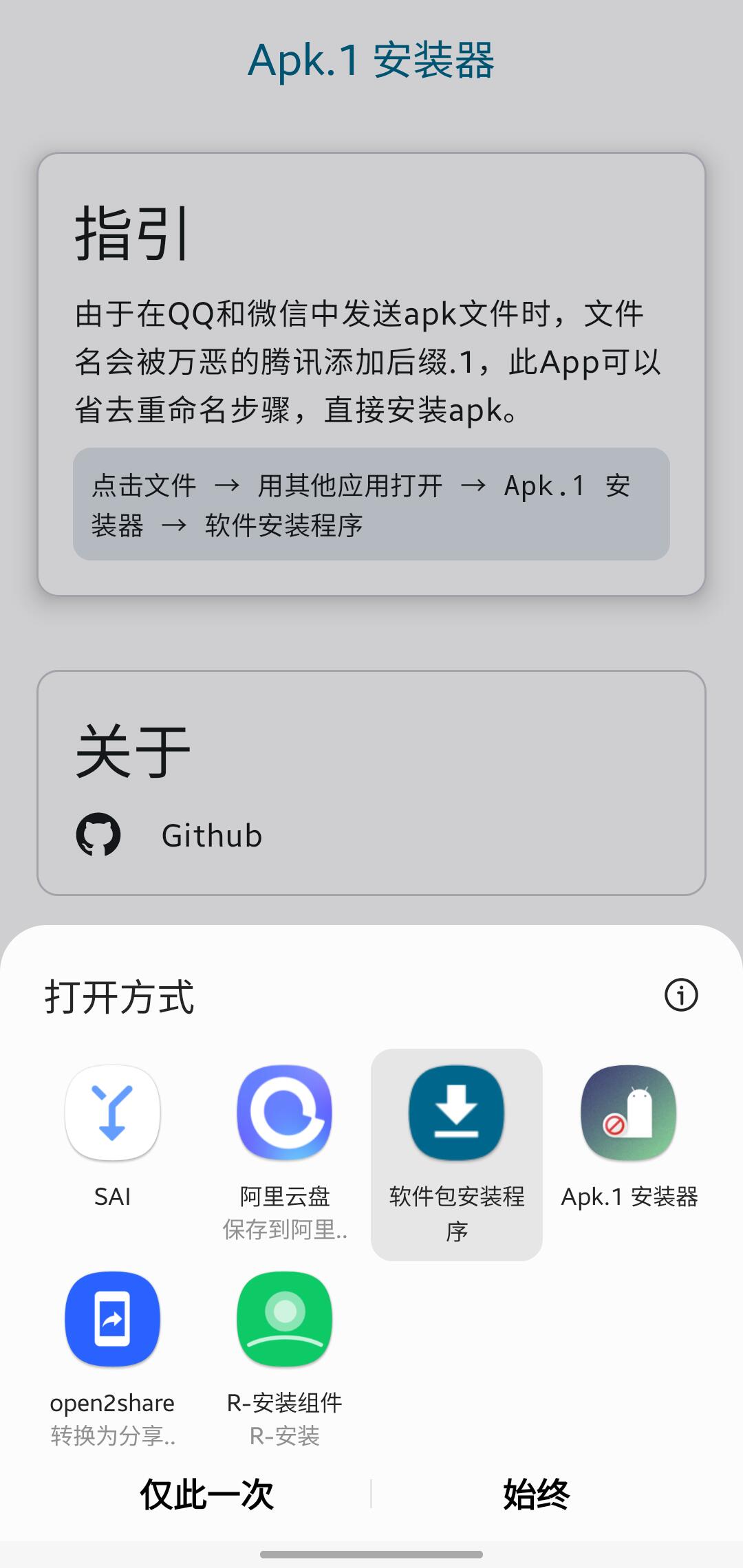Open the Github link under 关于
The width and height of the screenshot is (743, 1568).
click(212, 836)
